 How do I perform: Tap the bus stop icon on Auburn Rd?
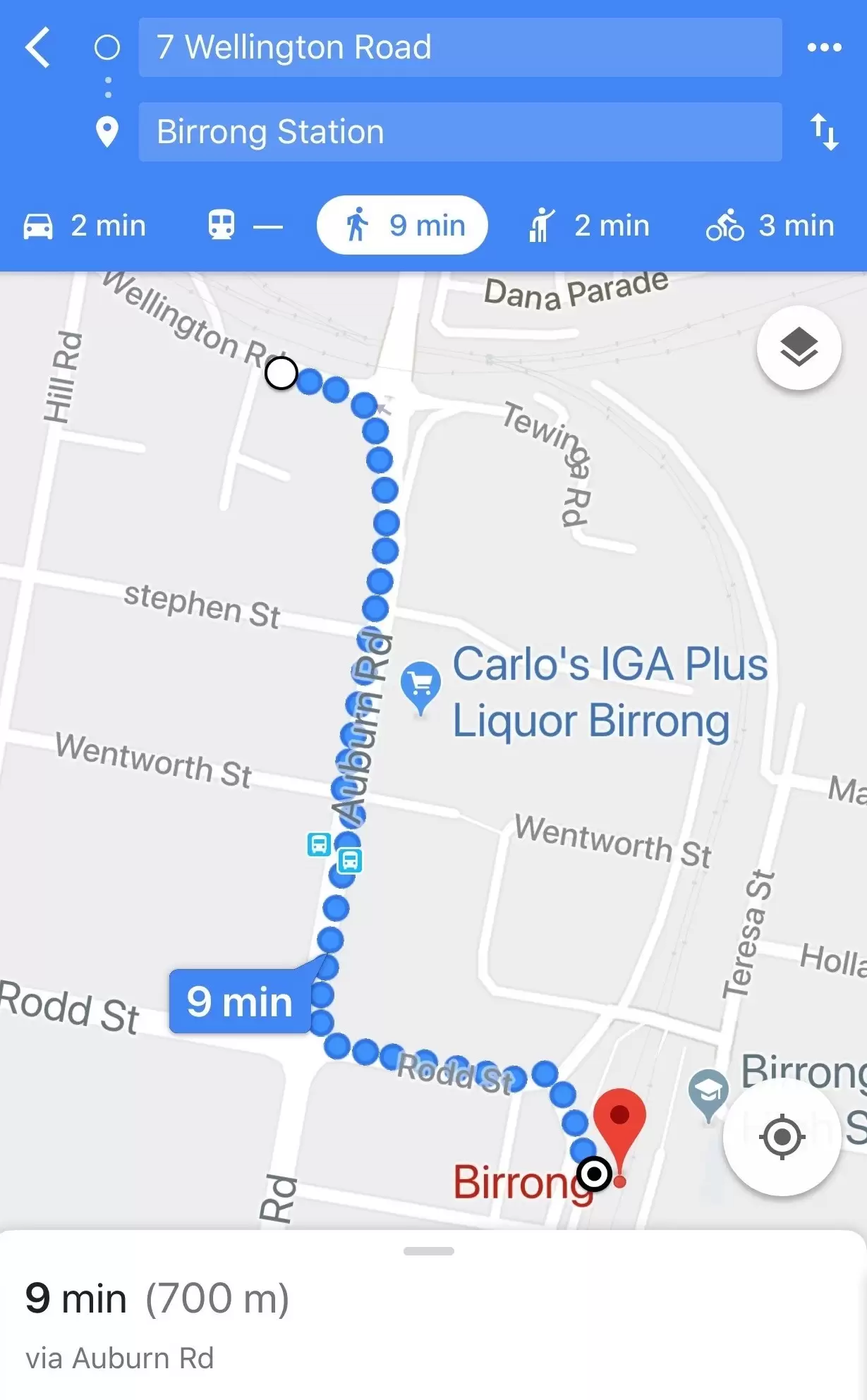pyautogui.click(x=350, y=860)
